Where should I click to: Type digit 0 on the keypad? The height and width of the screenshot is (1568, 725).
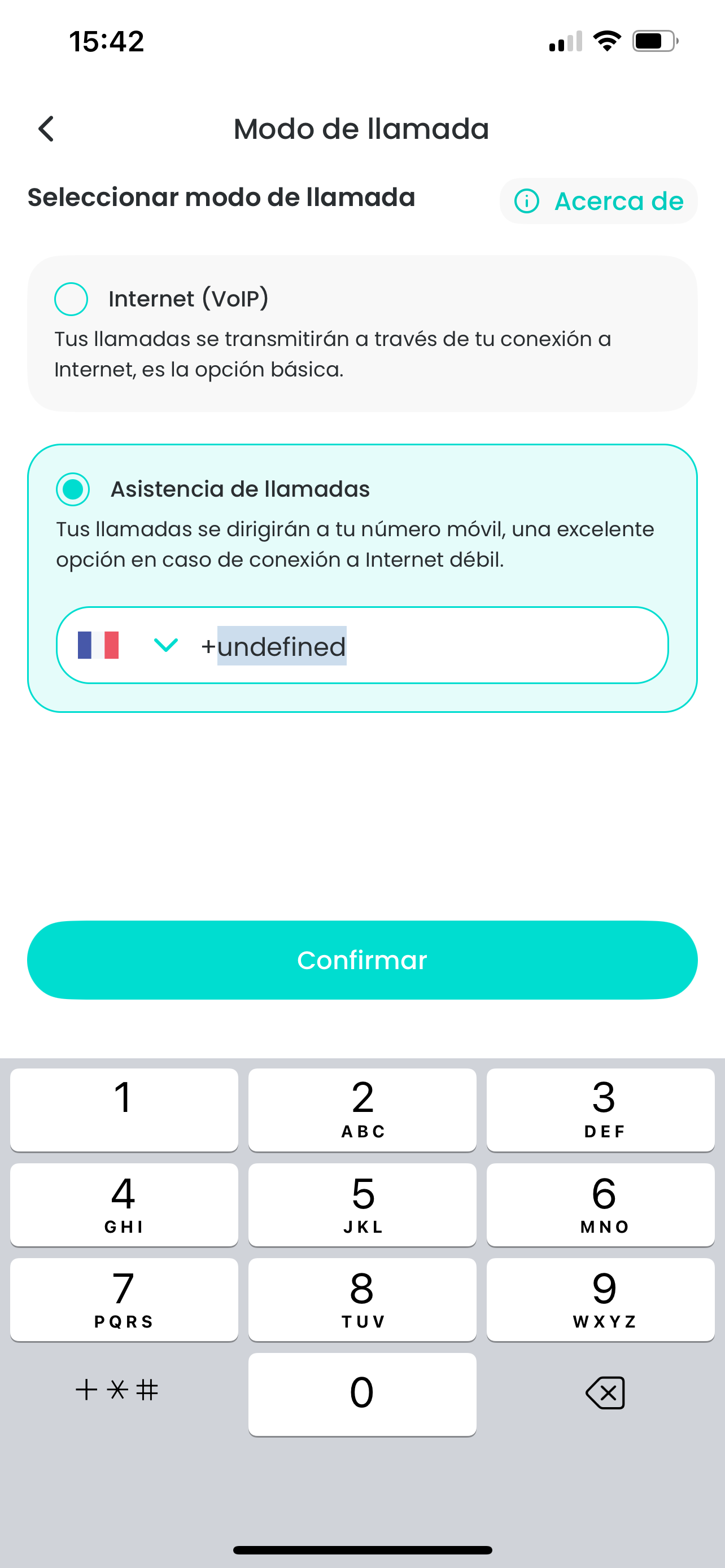click(362, 1394)
